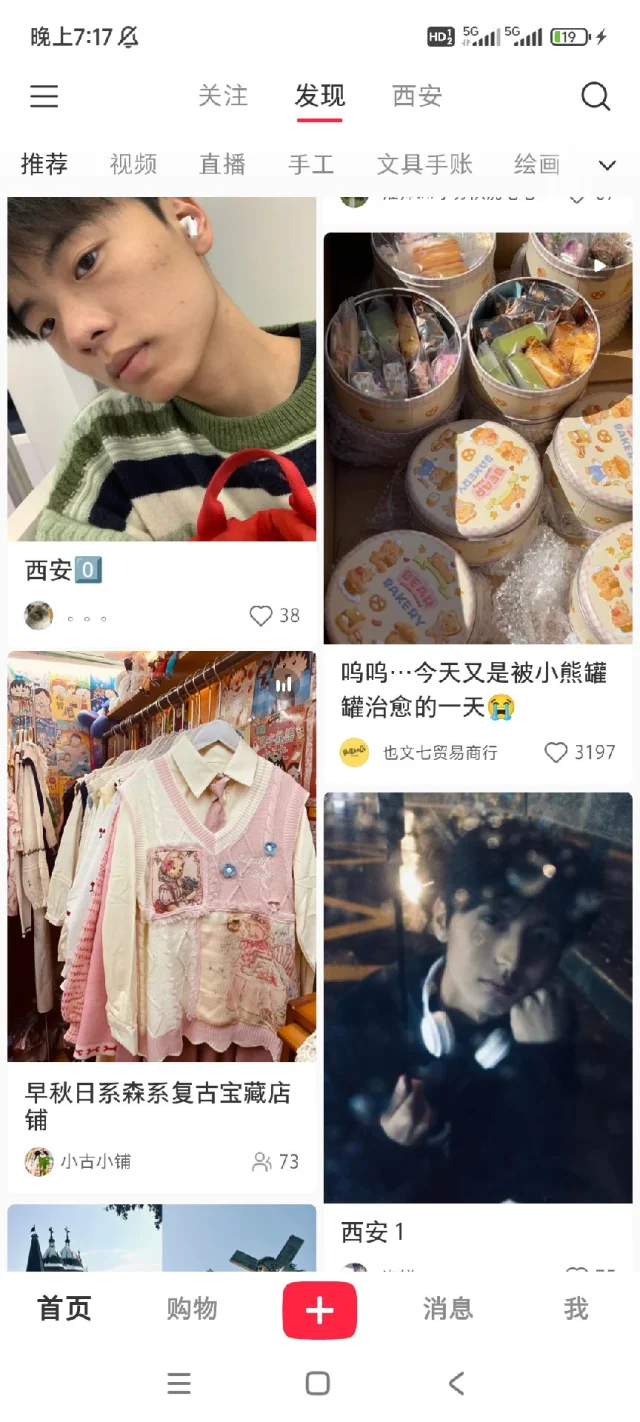Open the search magnifier
The image size is (640, 1422).
[x=595, y=96]
